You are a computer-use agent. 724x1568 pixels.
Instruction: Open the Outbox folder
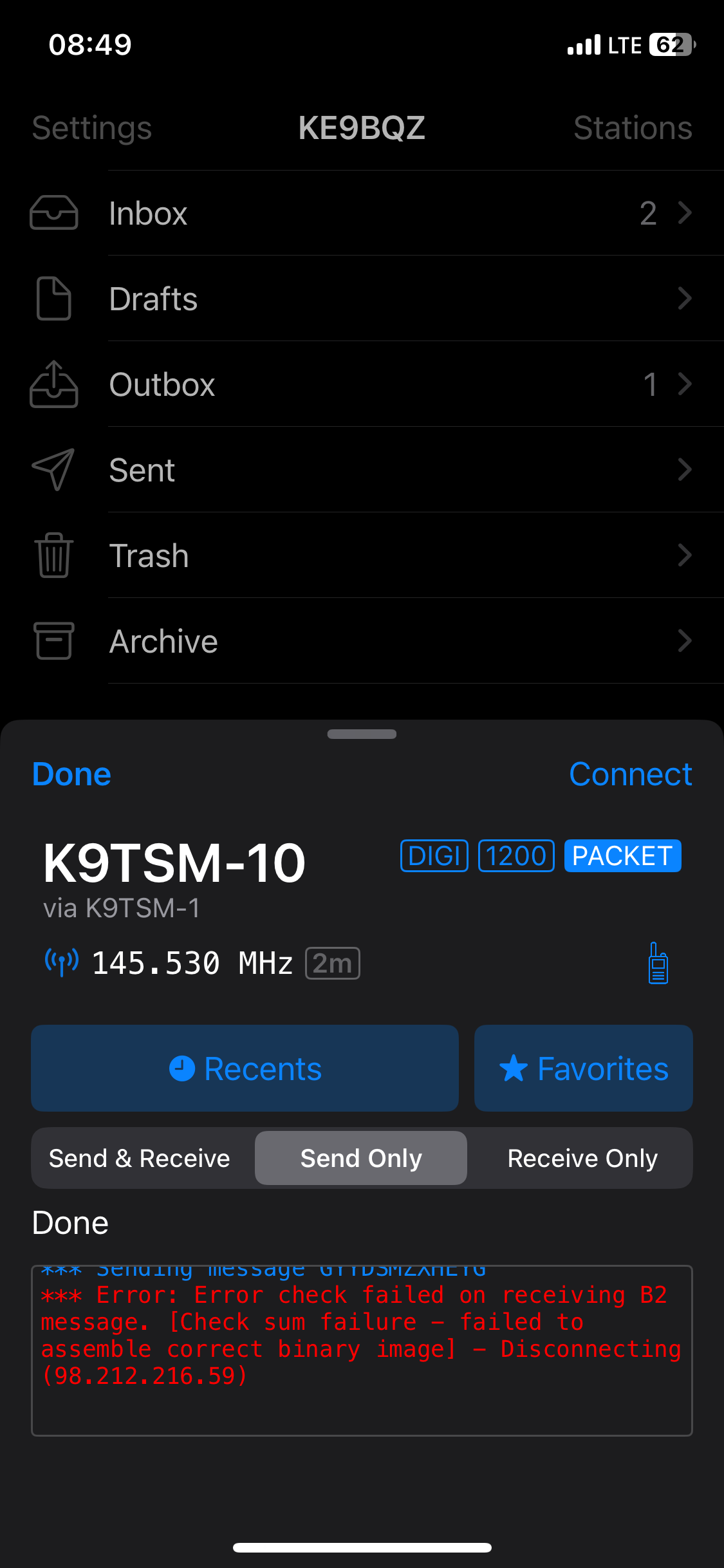tap(362, 384)
